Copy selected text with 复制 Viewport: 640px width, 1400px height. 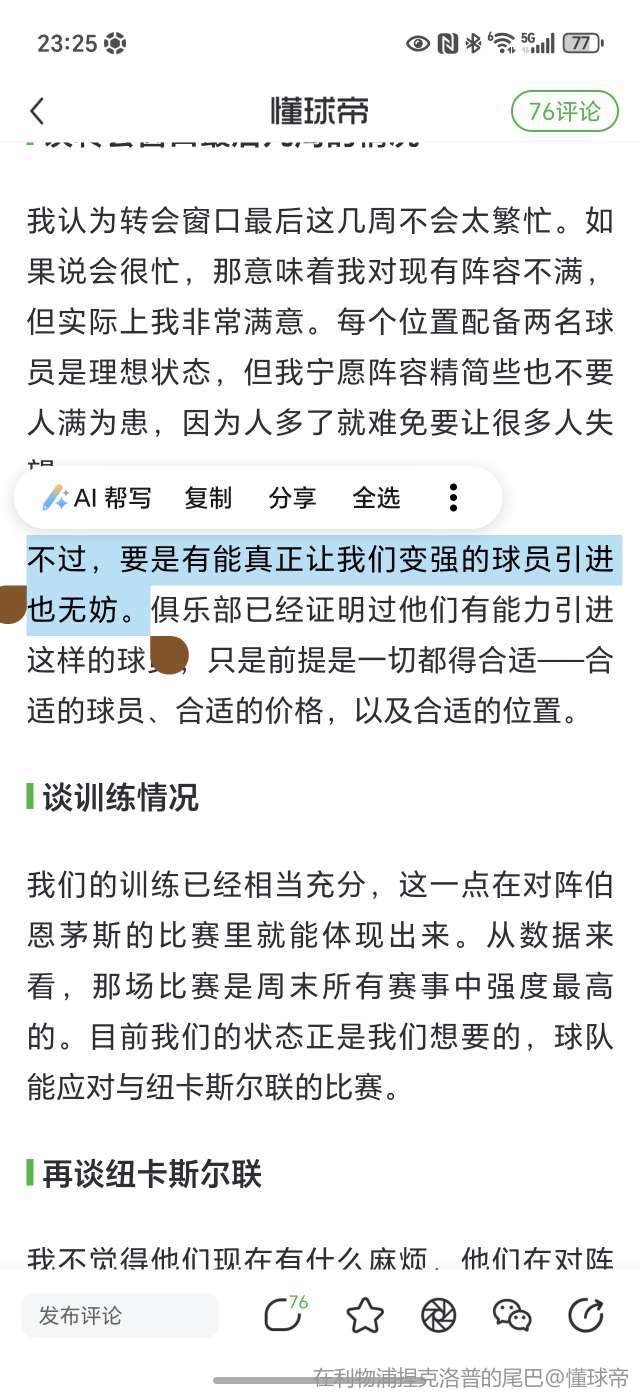click(208, 498)
